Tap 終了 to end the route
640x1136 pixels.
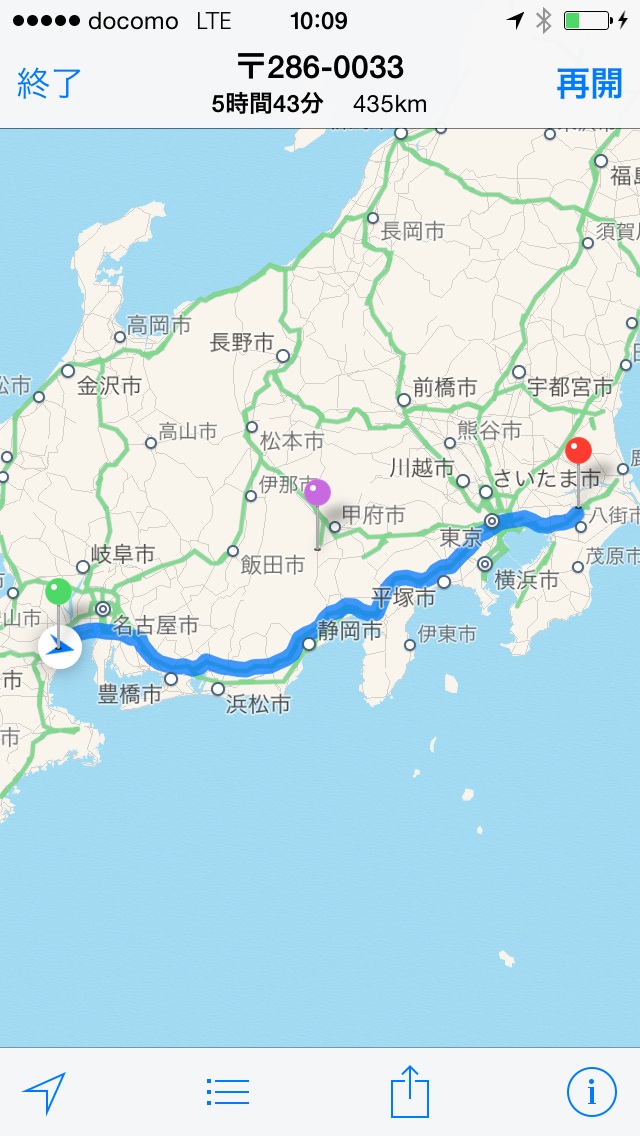coord(49,84)
